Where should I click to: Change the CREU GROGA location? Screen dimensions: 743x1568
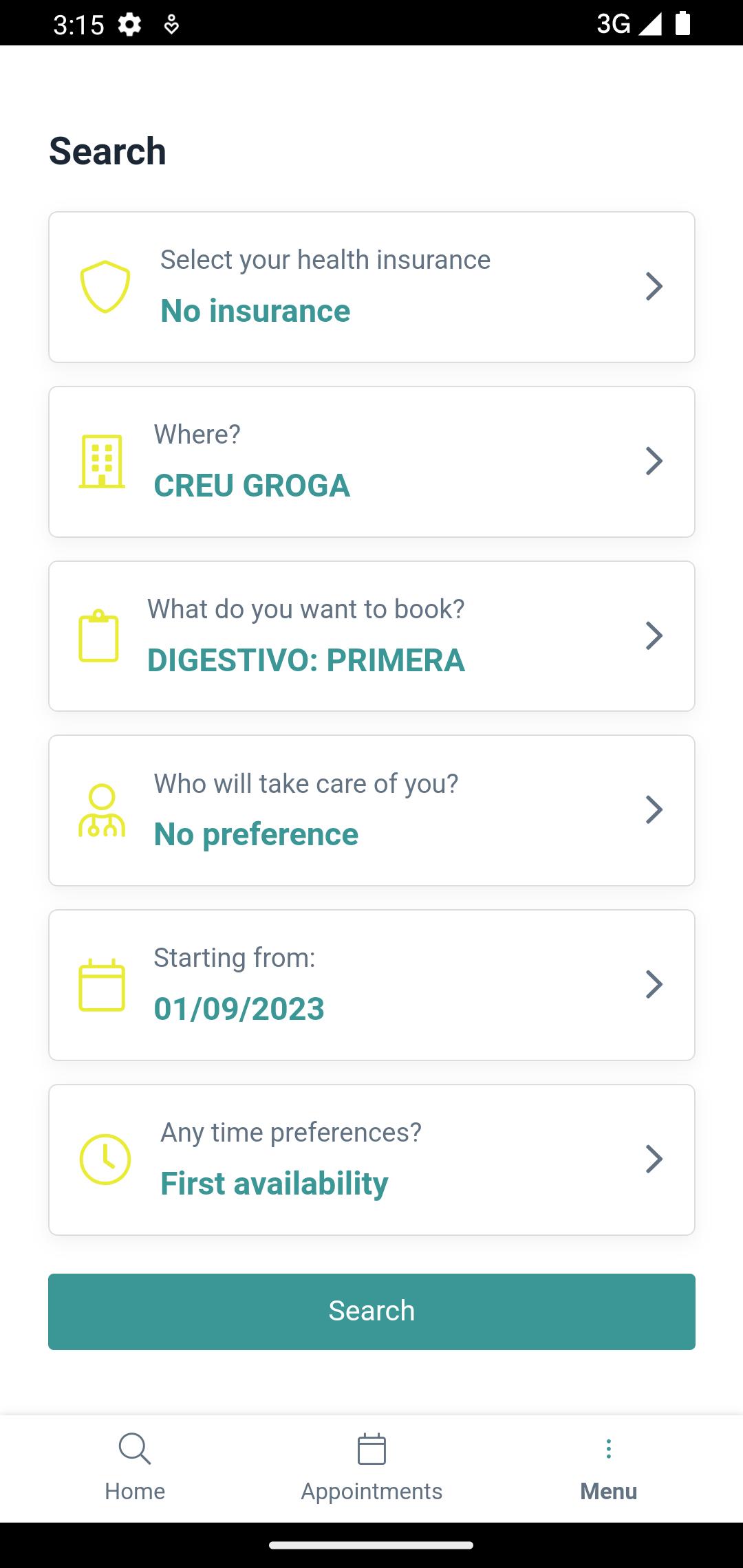coord(371,461)
